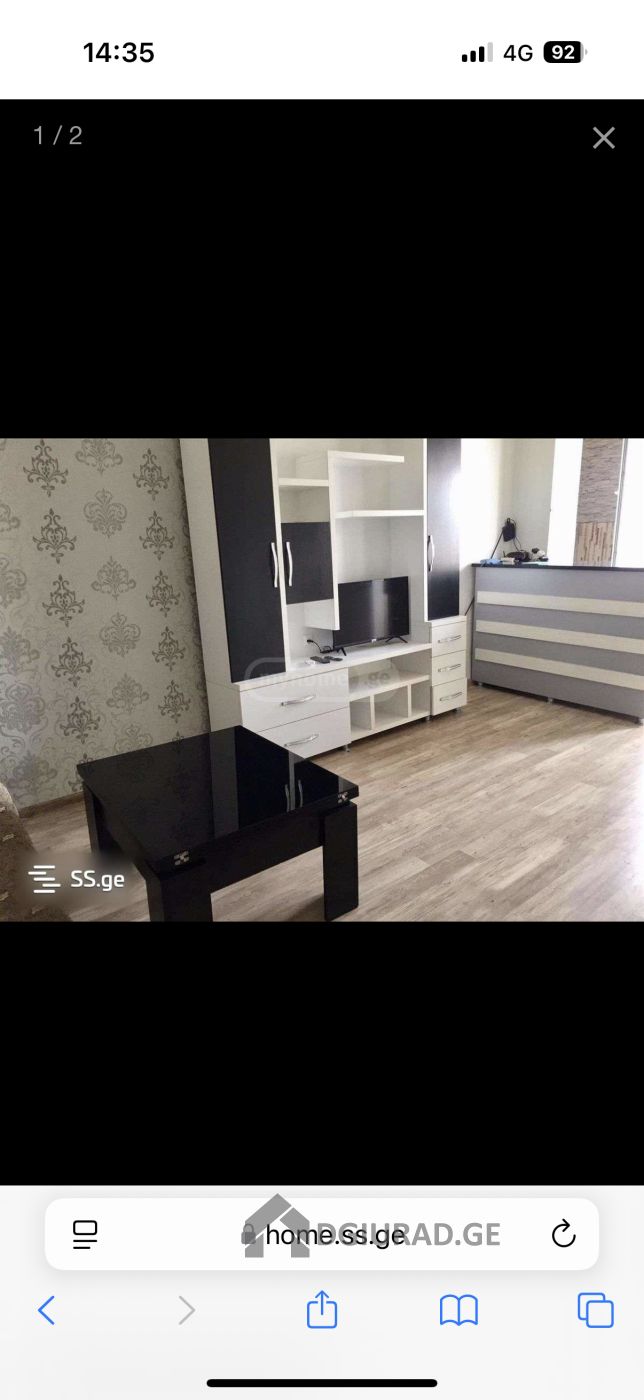Share this page
The height and width of the screenshot is (1400, 644).
(x=322, y=1308)
